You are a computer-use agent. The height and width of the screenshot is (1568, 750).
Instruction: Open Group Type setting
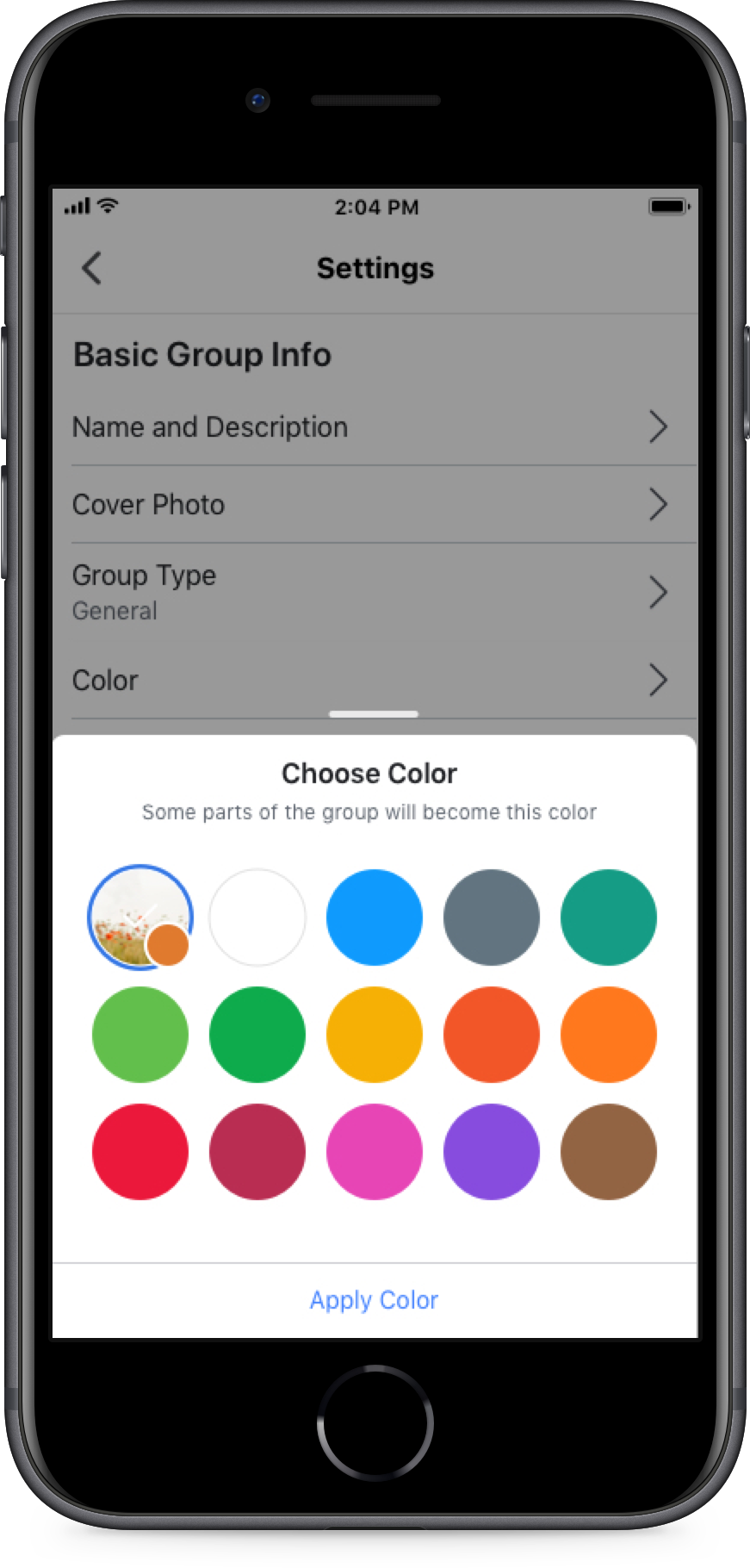(x=375, y=592)
